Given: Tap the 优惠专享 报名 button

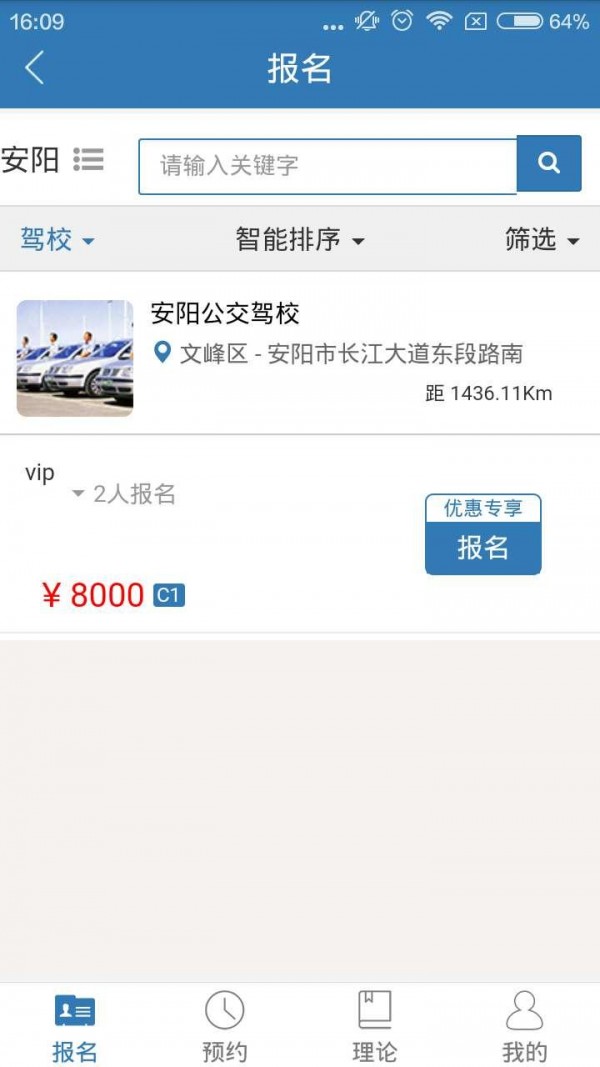Looking at the screenshot, I should point(483,535).
